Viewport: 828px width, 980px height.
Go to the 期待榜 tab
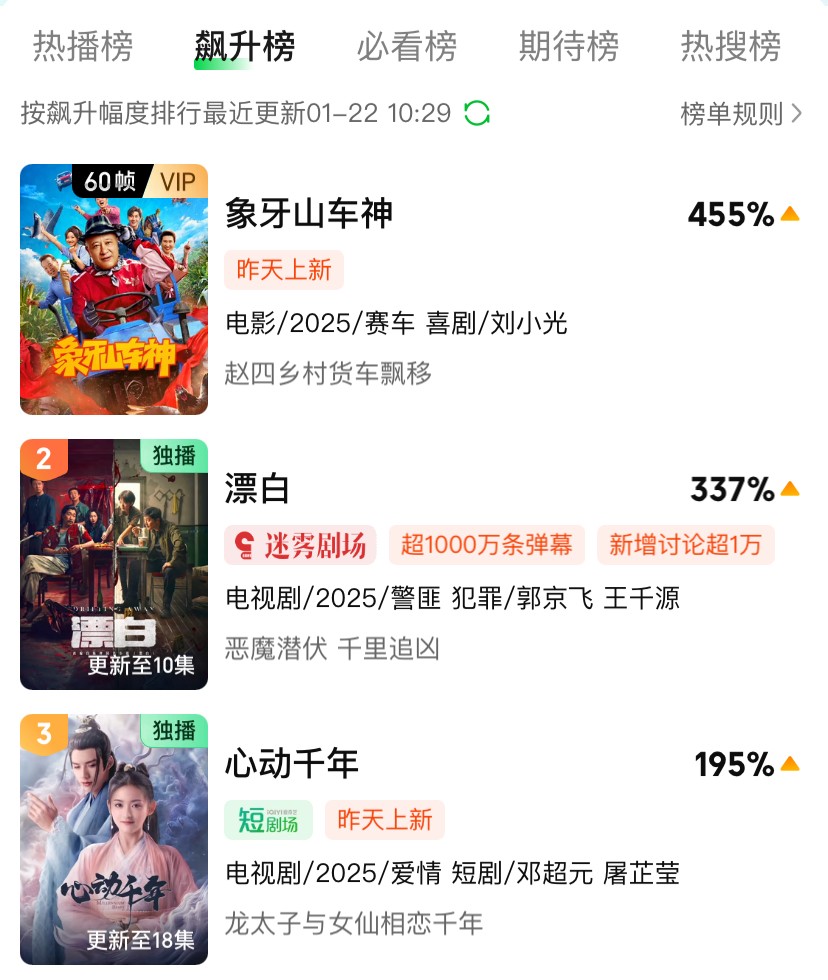click(x=568, y=46)
